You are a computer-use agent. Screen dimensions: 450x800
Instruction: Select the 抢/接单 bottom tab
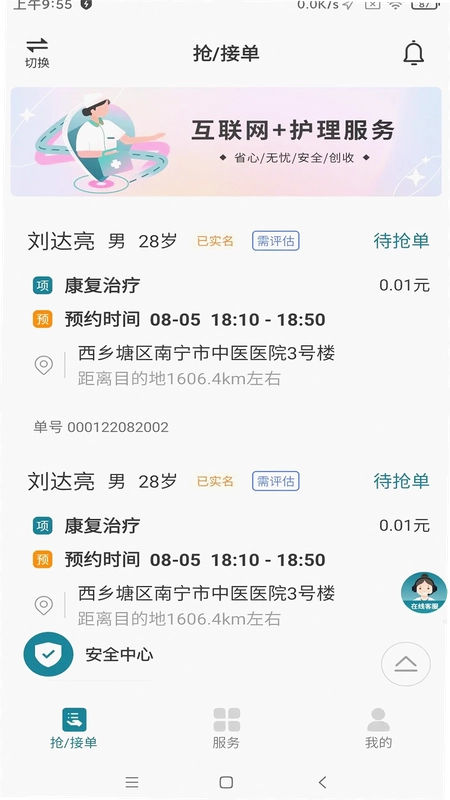(x=73, y=728)
